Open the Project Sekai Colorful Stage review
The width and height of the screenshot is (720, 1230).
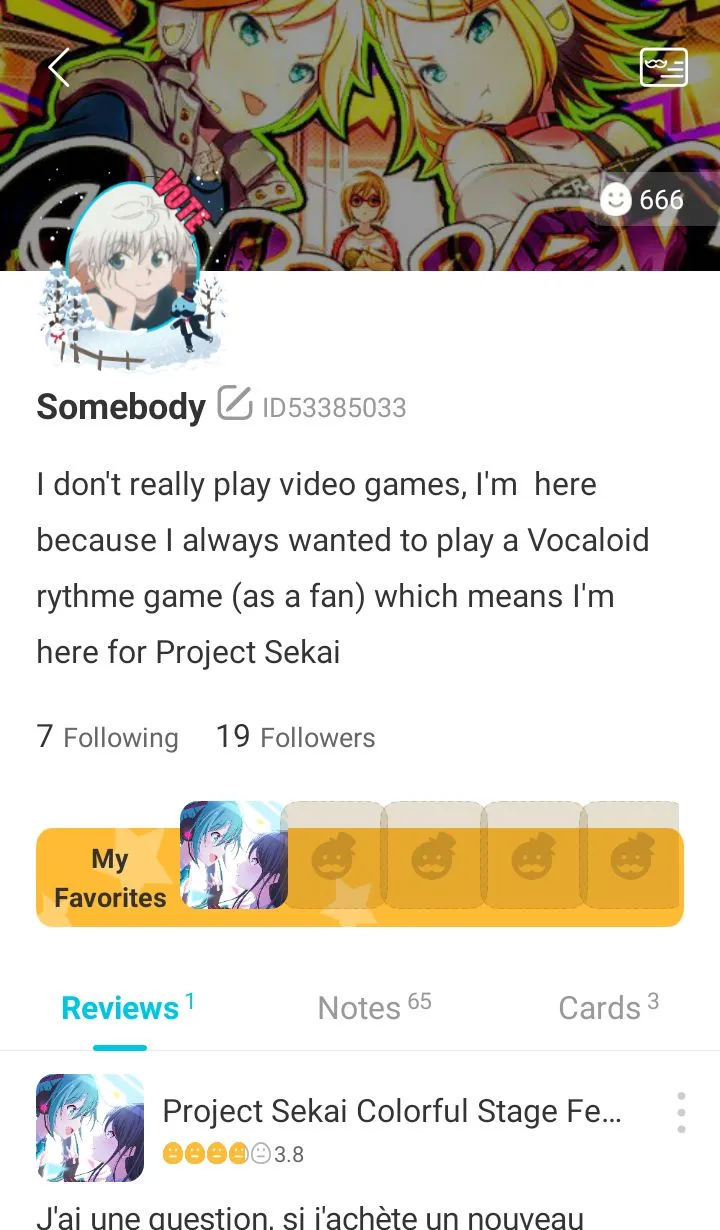(392, 1111)
